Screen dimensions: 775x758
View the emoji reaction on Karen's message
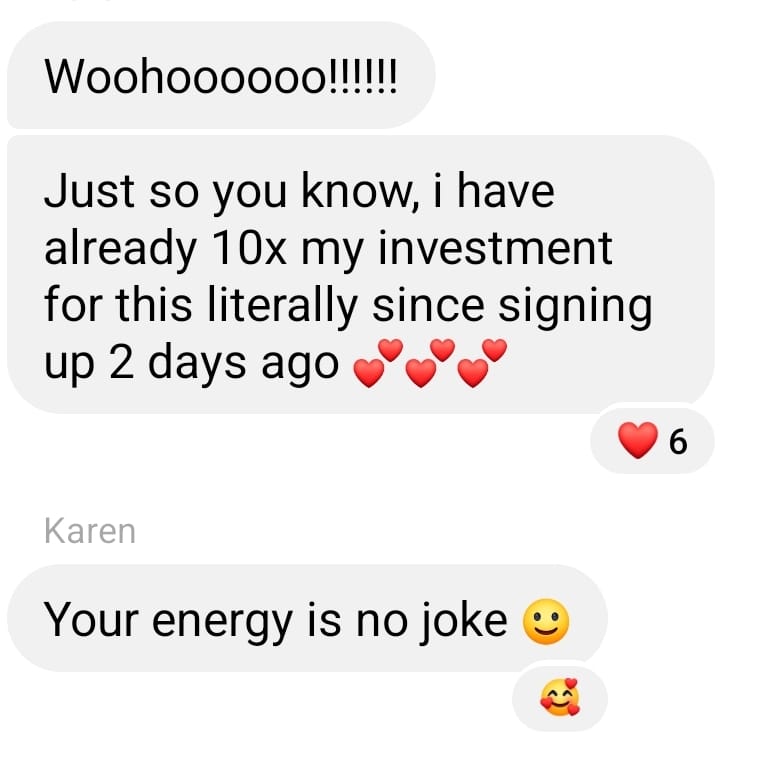coord(559,697)
